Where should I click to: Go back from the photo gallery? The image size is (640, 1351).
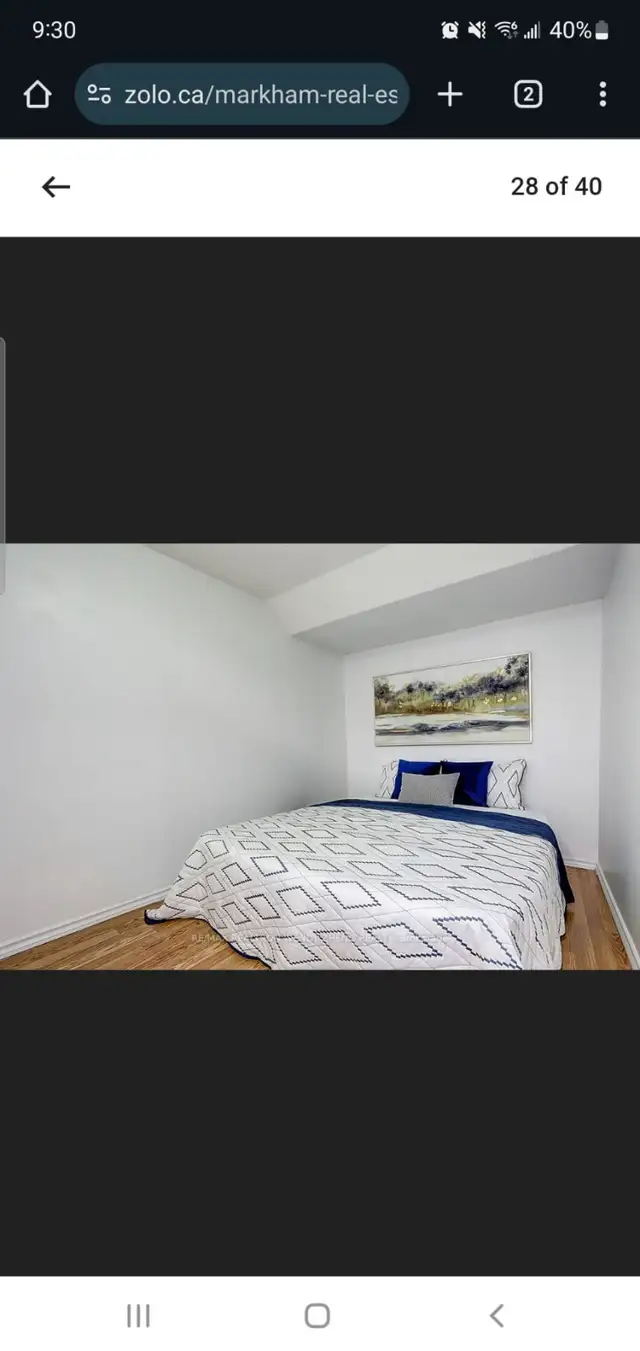tap(56, 186)
